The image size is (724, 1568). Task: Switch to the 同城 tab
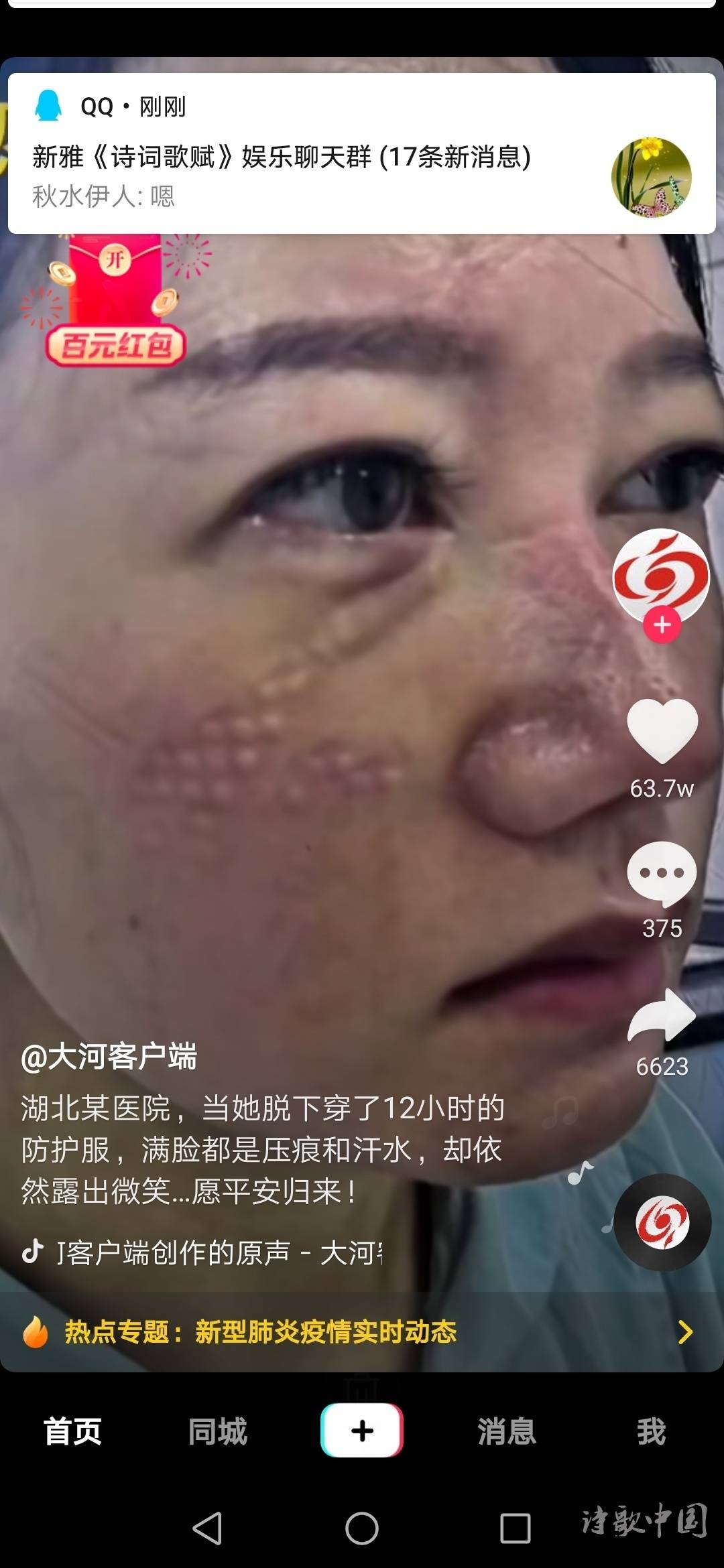pos(217,1431)
